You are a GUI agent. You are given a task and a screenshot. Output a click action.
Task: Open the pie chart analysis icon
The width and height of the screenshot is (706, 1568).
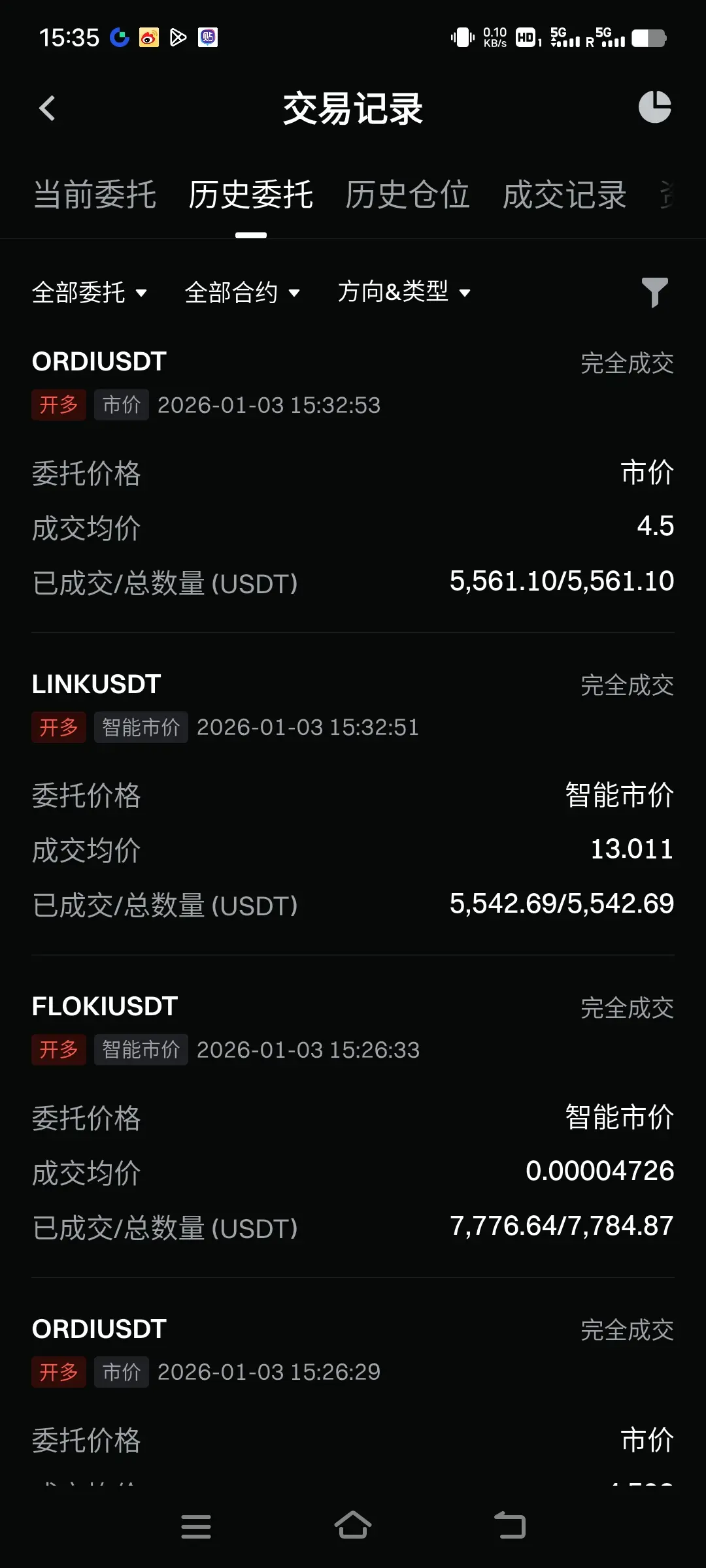point(655,107)
